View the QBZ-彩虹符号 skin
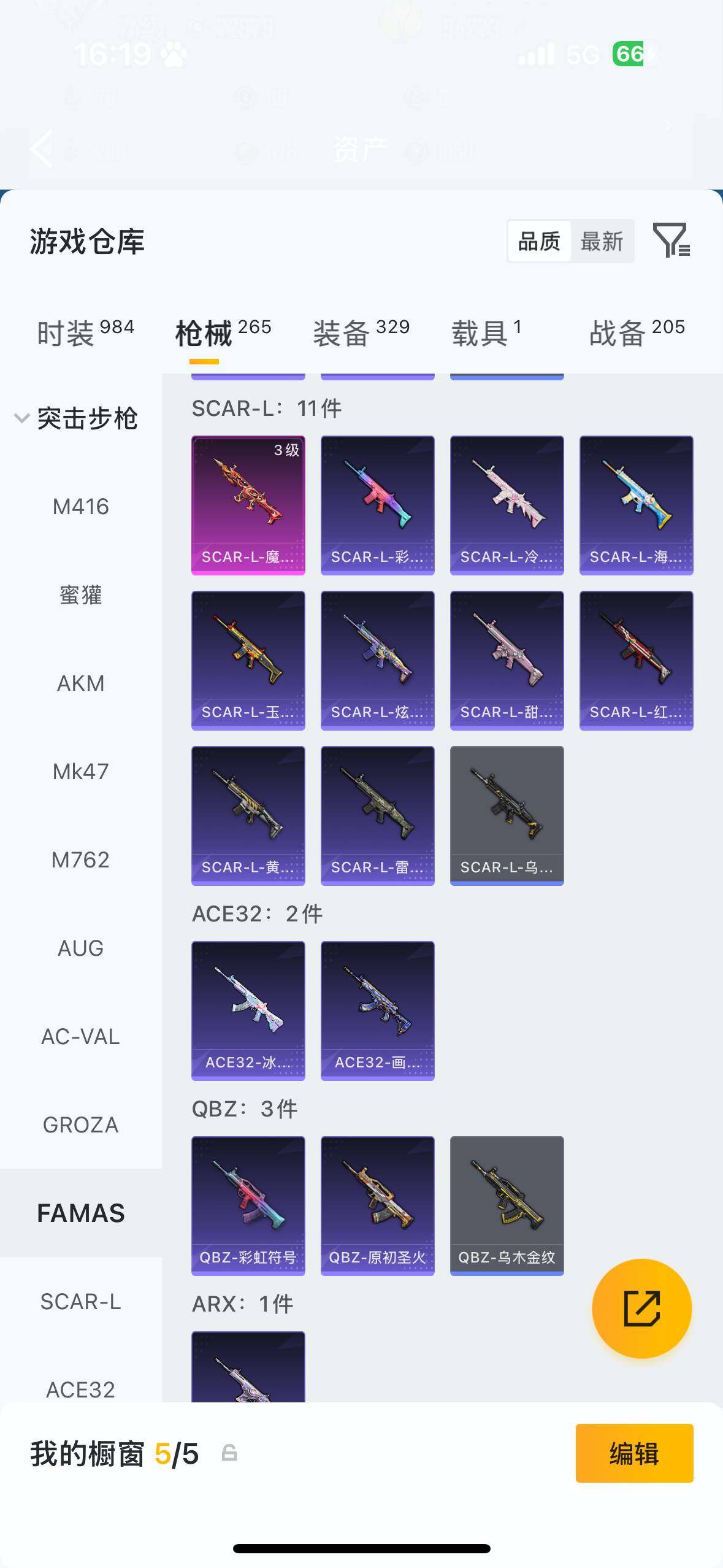Screen dimensions: 723x1568 (x=248, y=1205)
